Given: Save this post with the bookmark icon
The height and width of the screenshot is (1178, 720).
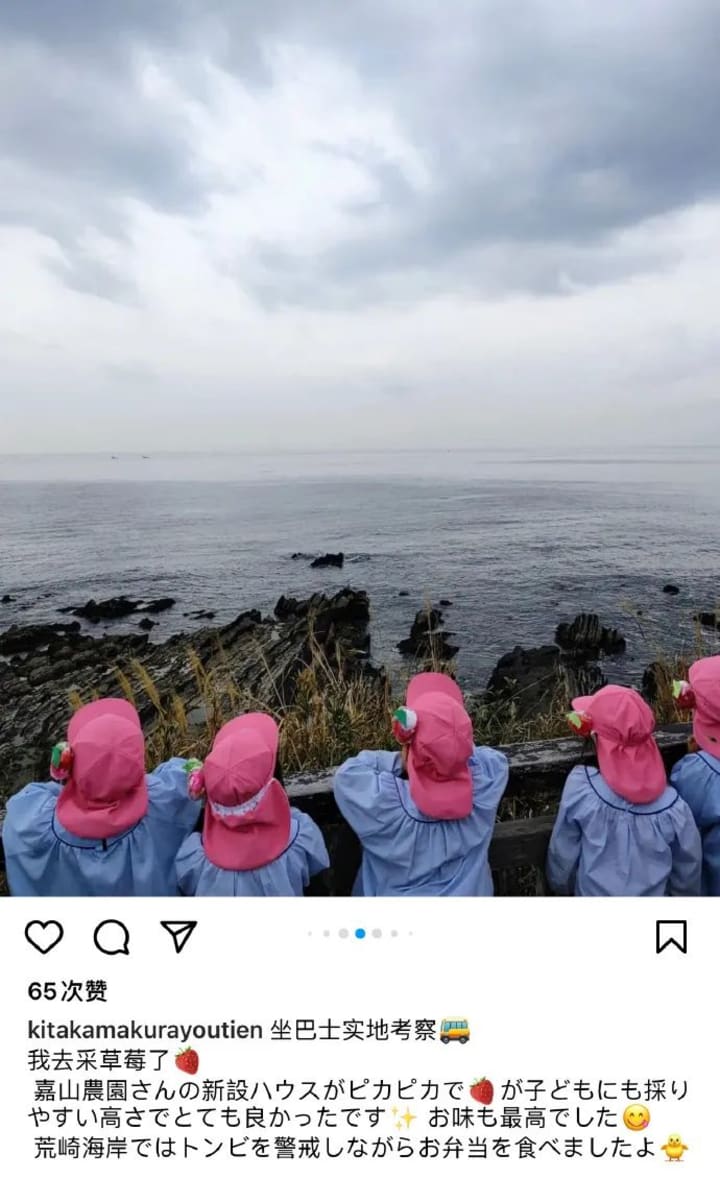Looking at the screenshot, I should pyautogui.click(x=671, y=937).
